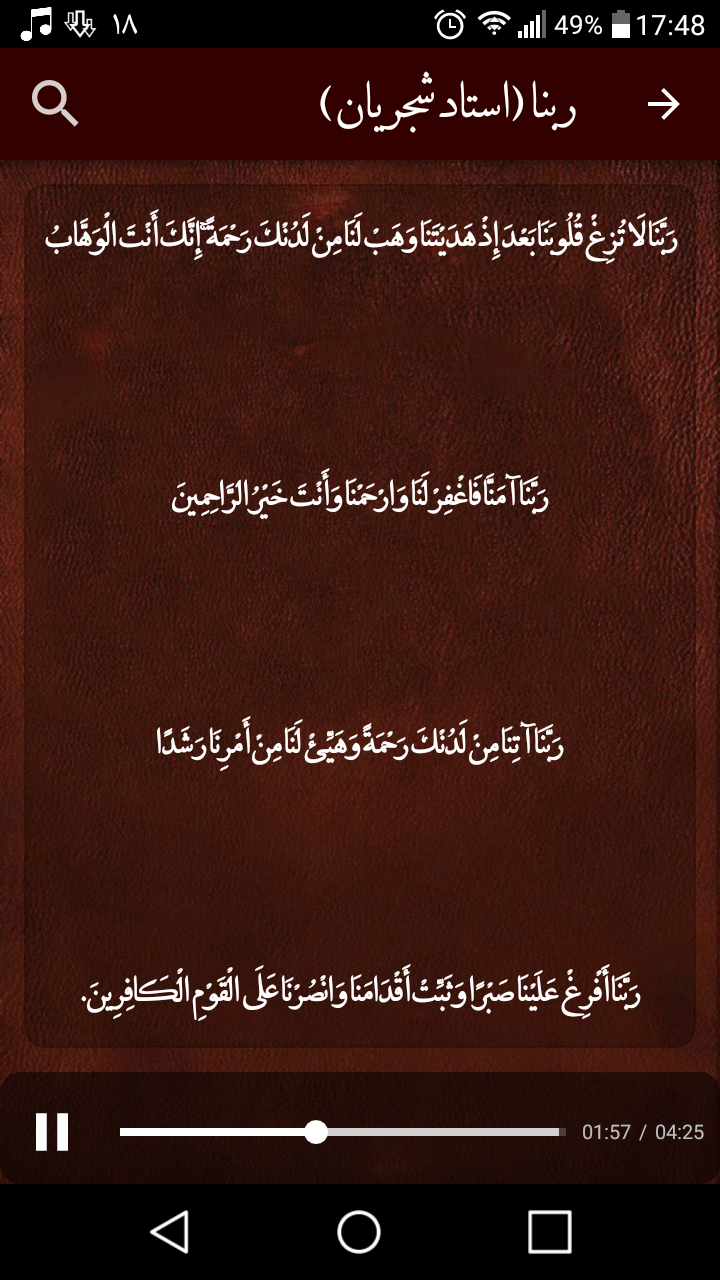Open the search magnifier icon
Viewport: 720px width, 1280px height.
pos(54,103)
